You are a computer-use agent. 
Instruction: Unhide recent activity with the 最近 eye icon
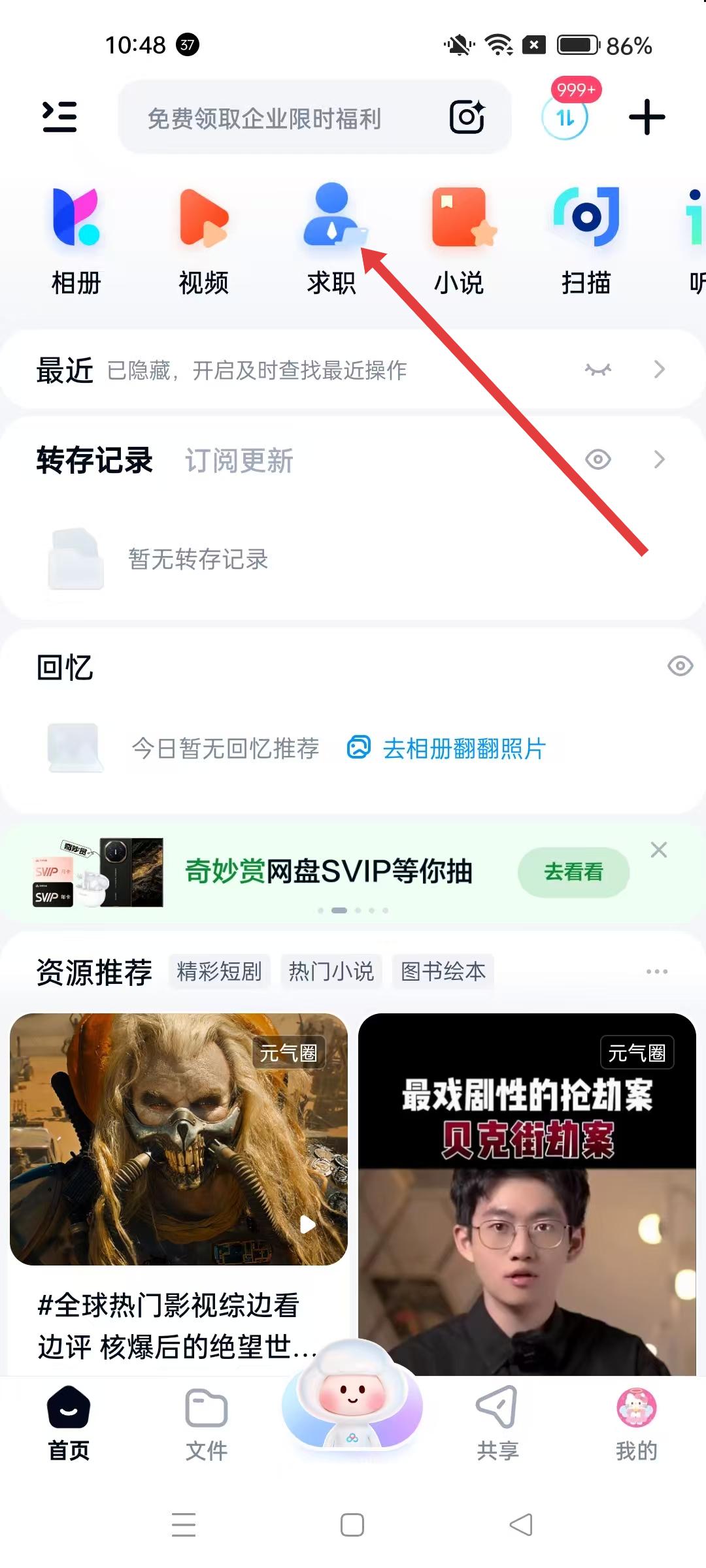tap(597, 370)
